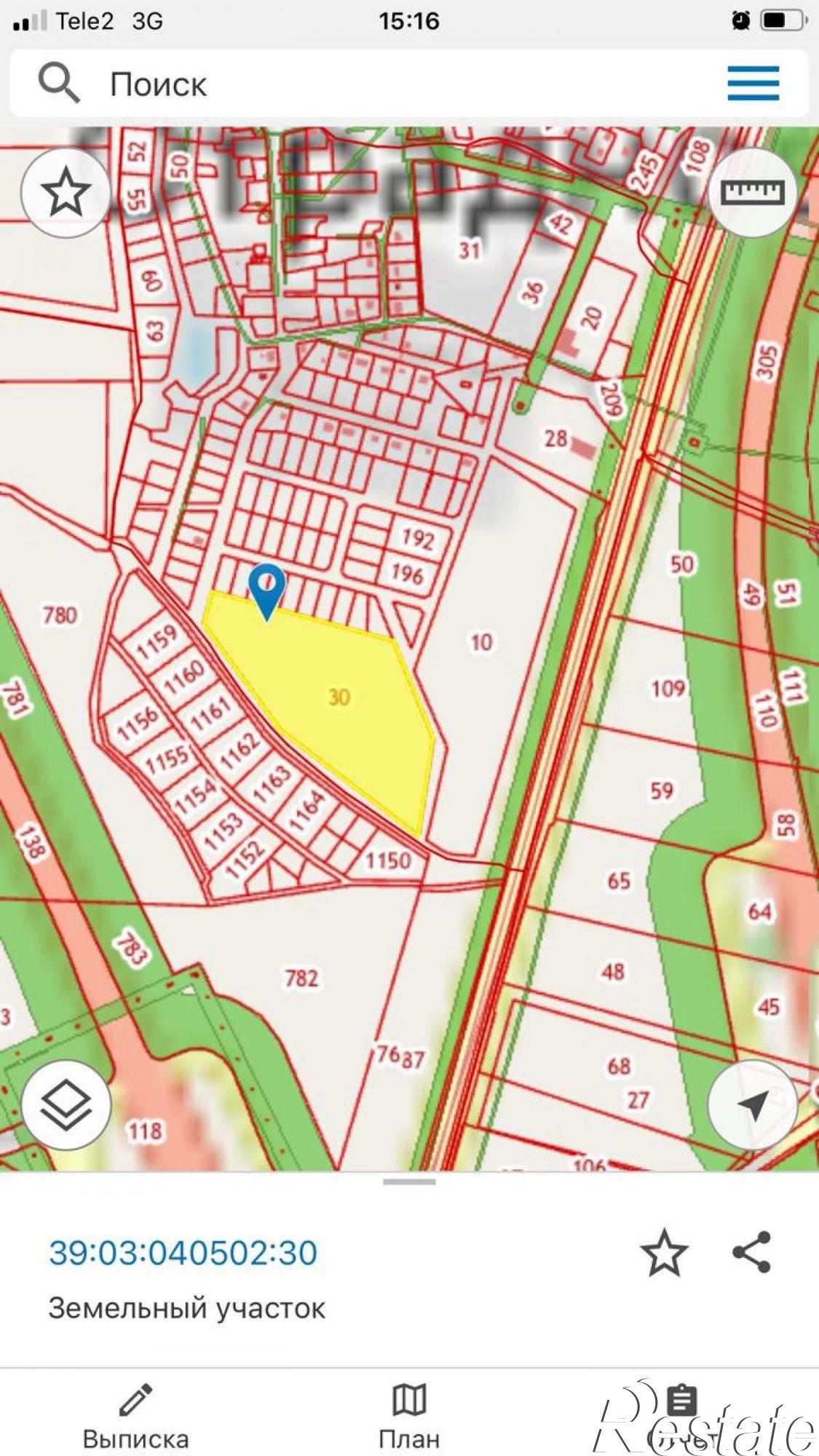Open map layers selector
The width and height of the screenshot is (819, 1456).
coord(66,1105)
